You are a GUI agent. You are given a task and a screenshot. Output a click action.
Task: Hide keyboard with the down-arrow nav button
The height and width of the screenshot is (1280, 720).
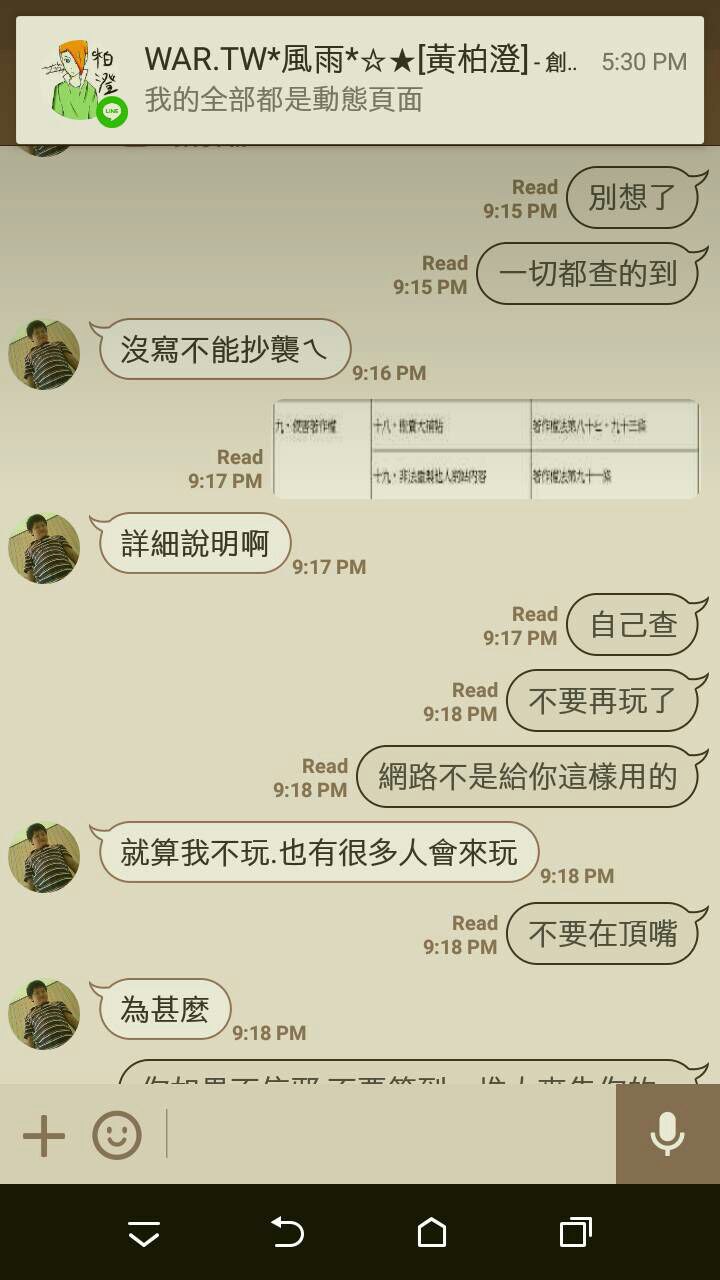(144, 1234)
